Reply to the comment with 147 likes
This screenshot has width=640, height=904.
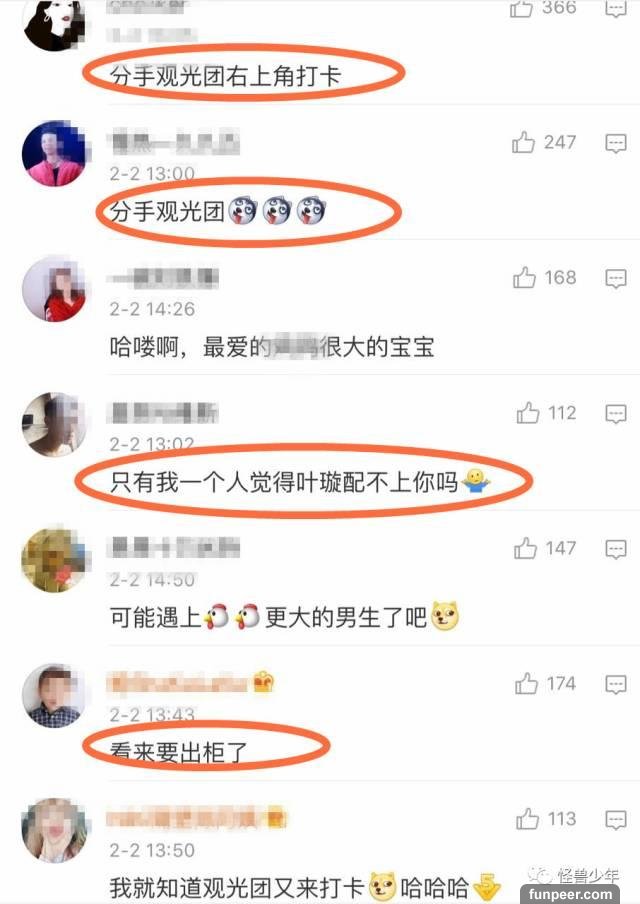click(x=615, y=548)
